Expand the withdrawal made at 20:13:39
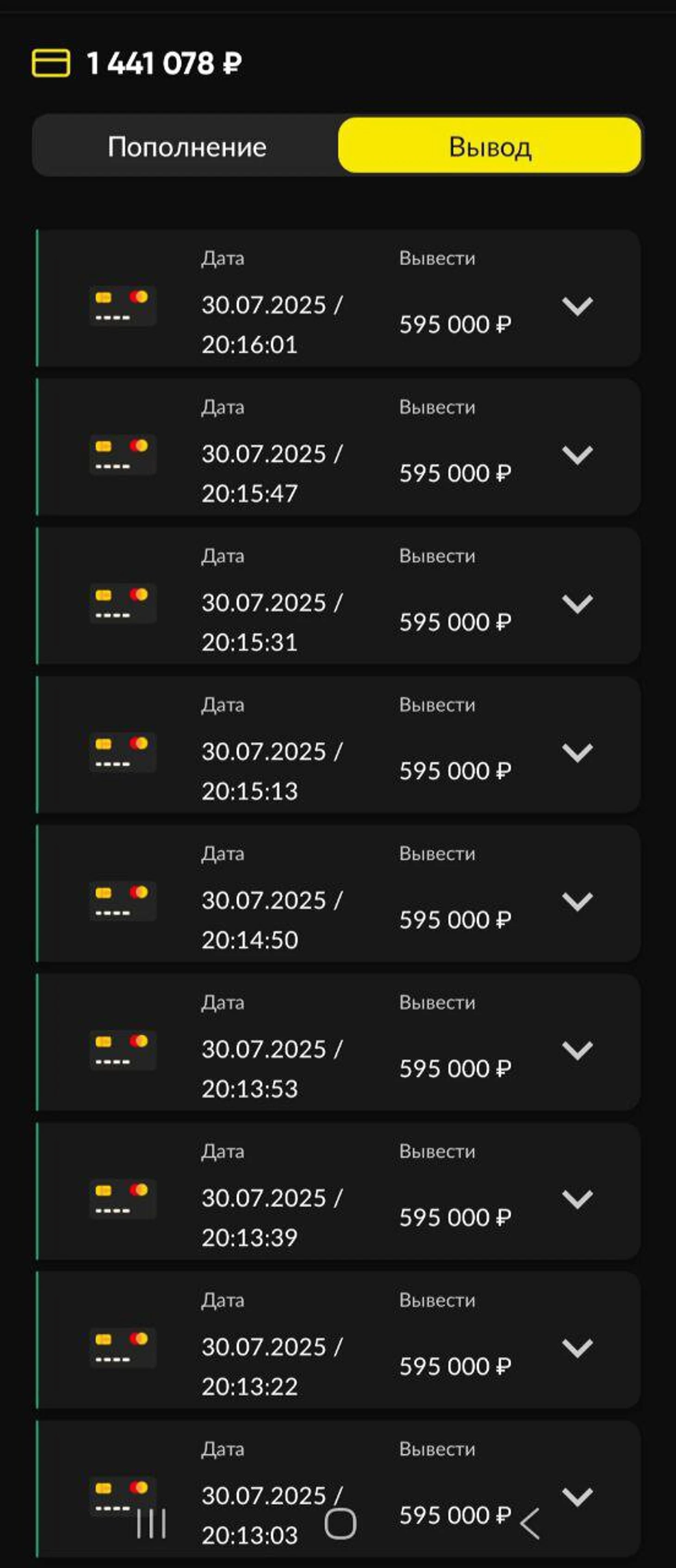This screenshot has height=1568, width=676. coord(577,1199)
